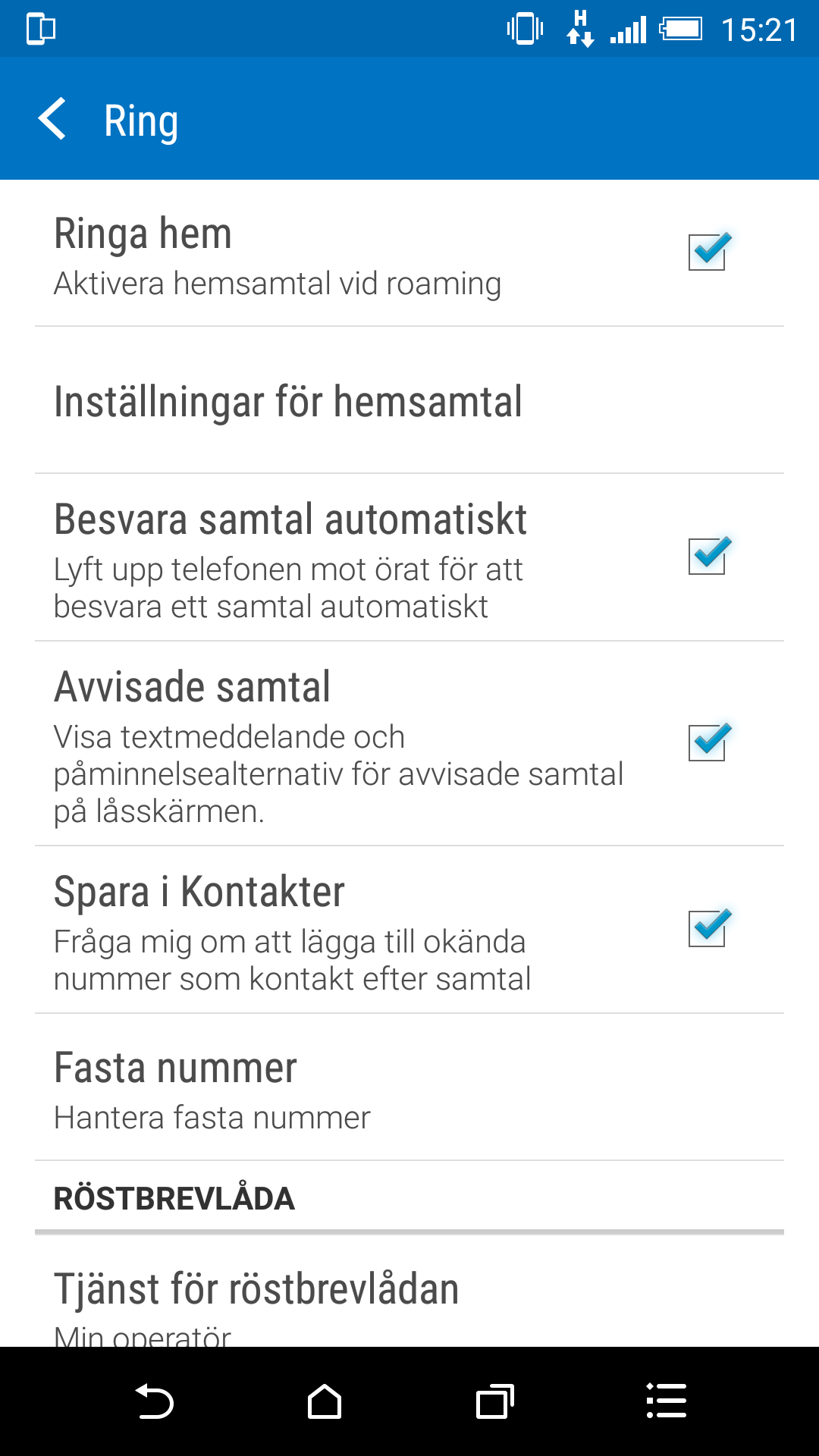Tap the system home button
Viewport: 819px width, 1456px height.
(325, 1401)
